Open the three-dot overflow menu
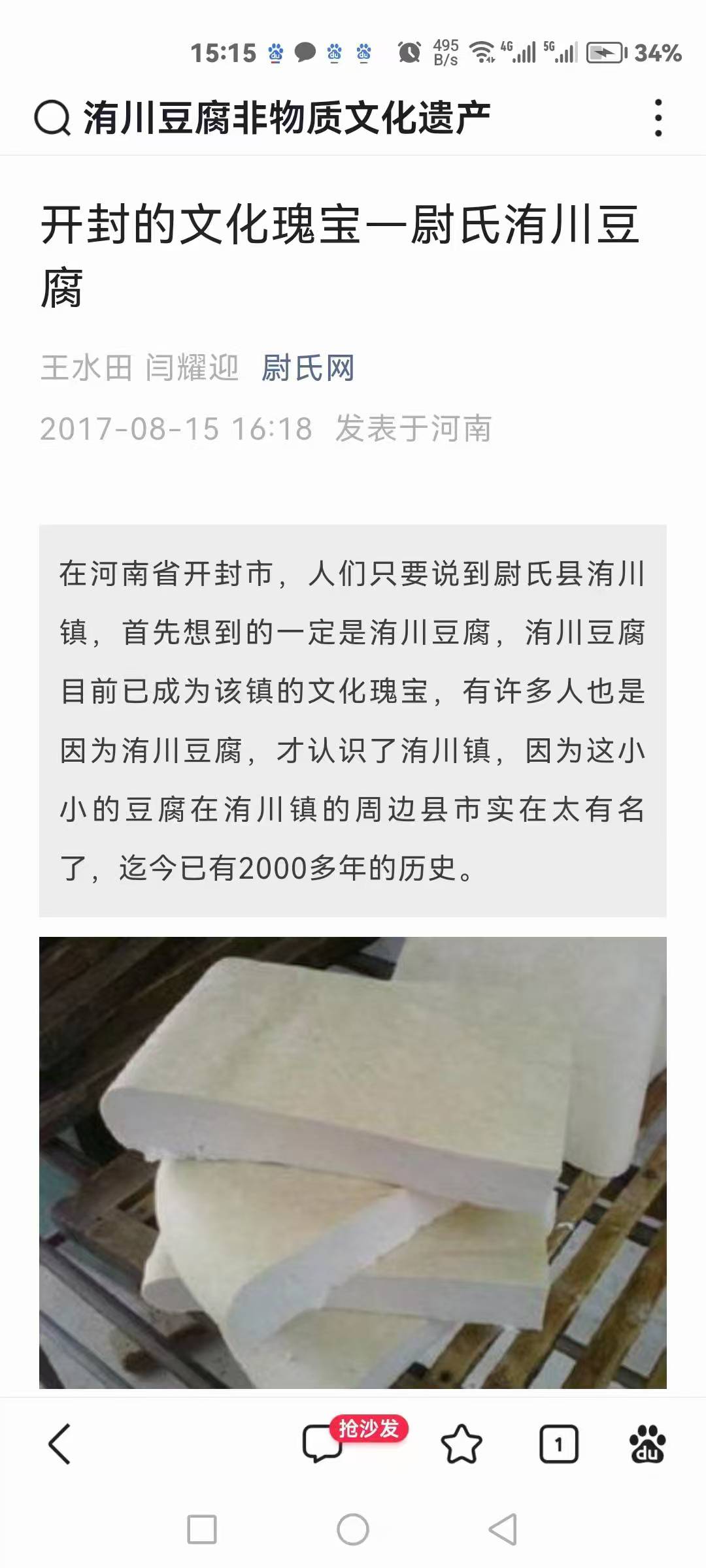This screenshot has width=706, height=1568. [x=658, y=118]
